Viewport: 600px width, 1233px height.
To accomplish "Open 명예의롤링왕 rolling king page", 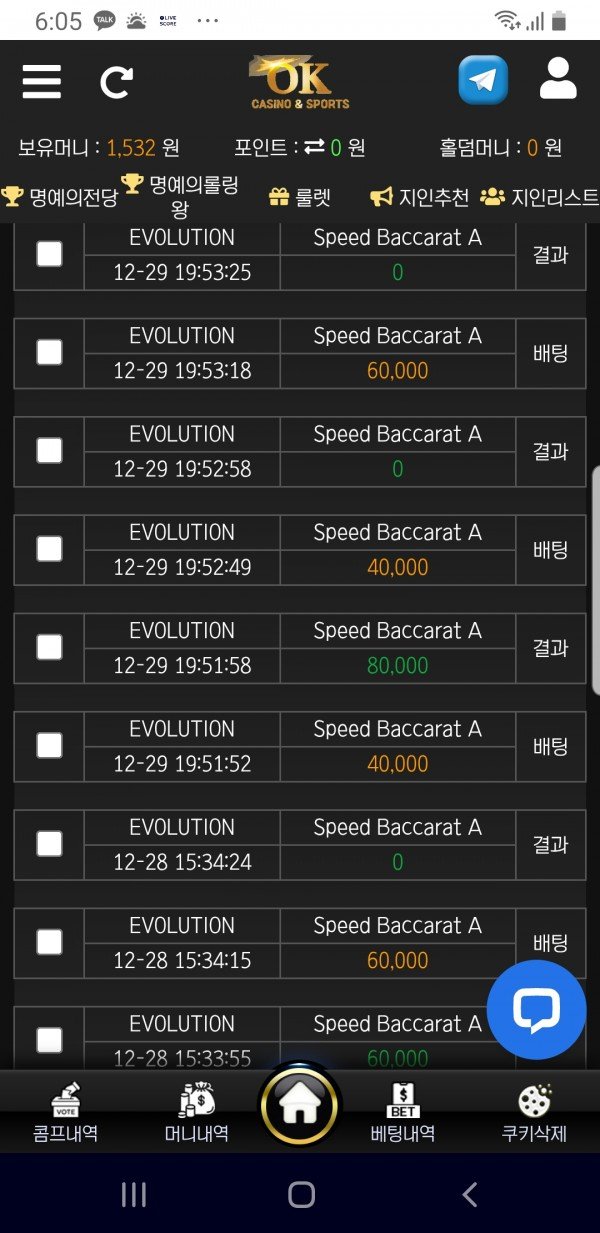I will tap(180, 196).
